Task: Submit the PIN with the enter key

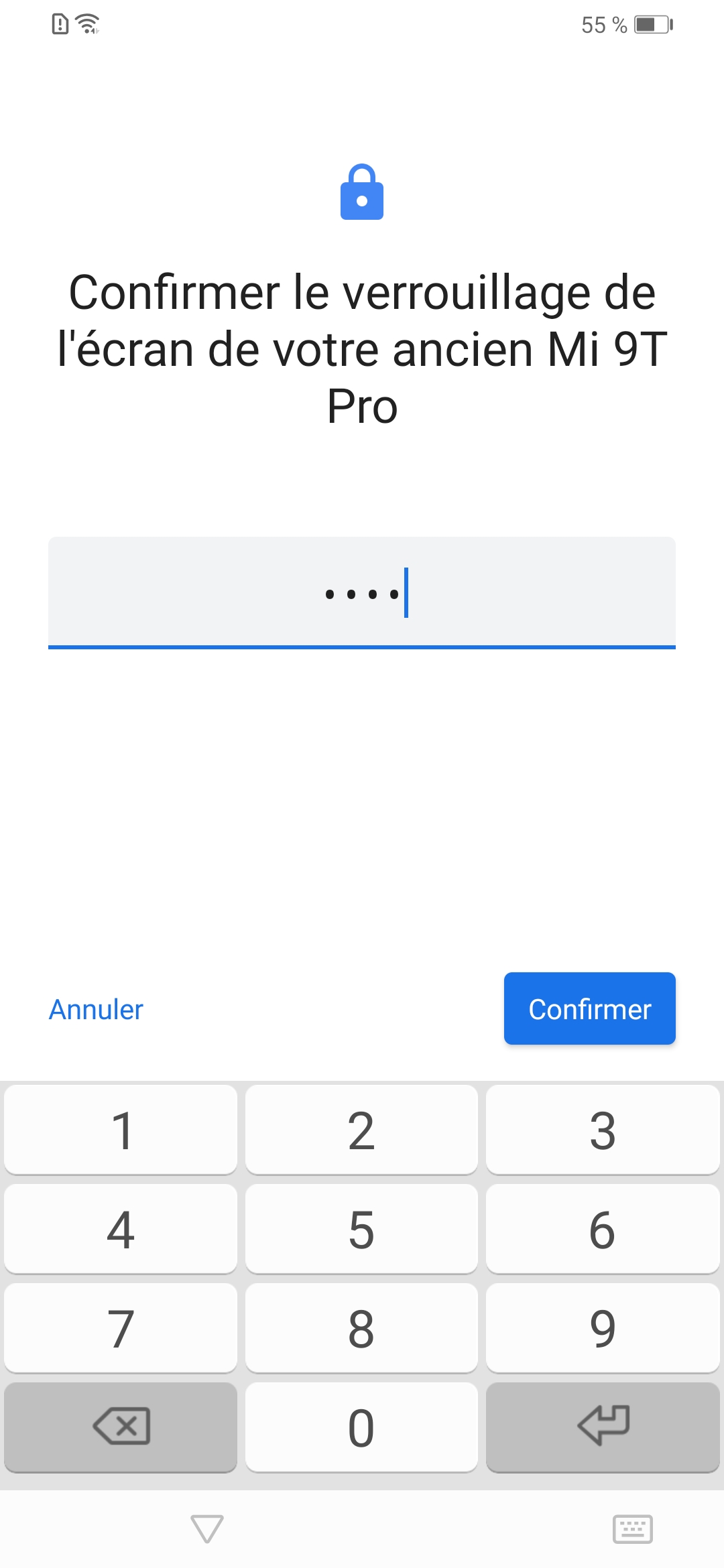Action: 602,1427
